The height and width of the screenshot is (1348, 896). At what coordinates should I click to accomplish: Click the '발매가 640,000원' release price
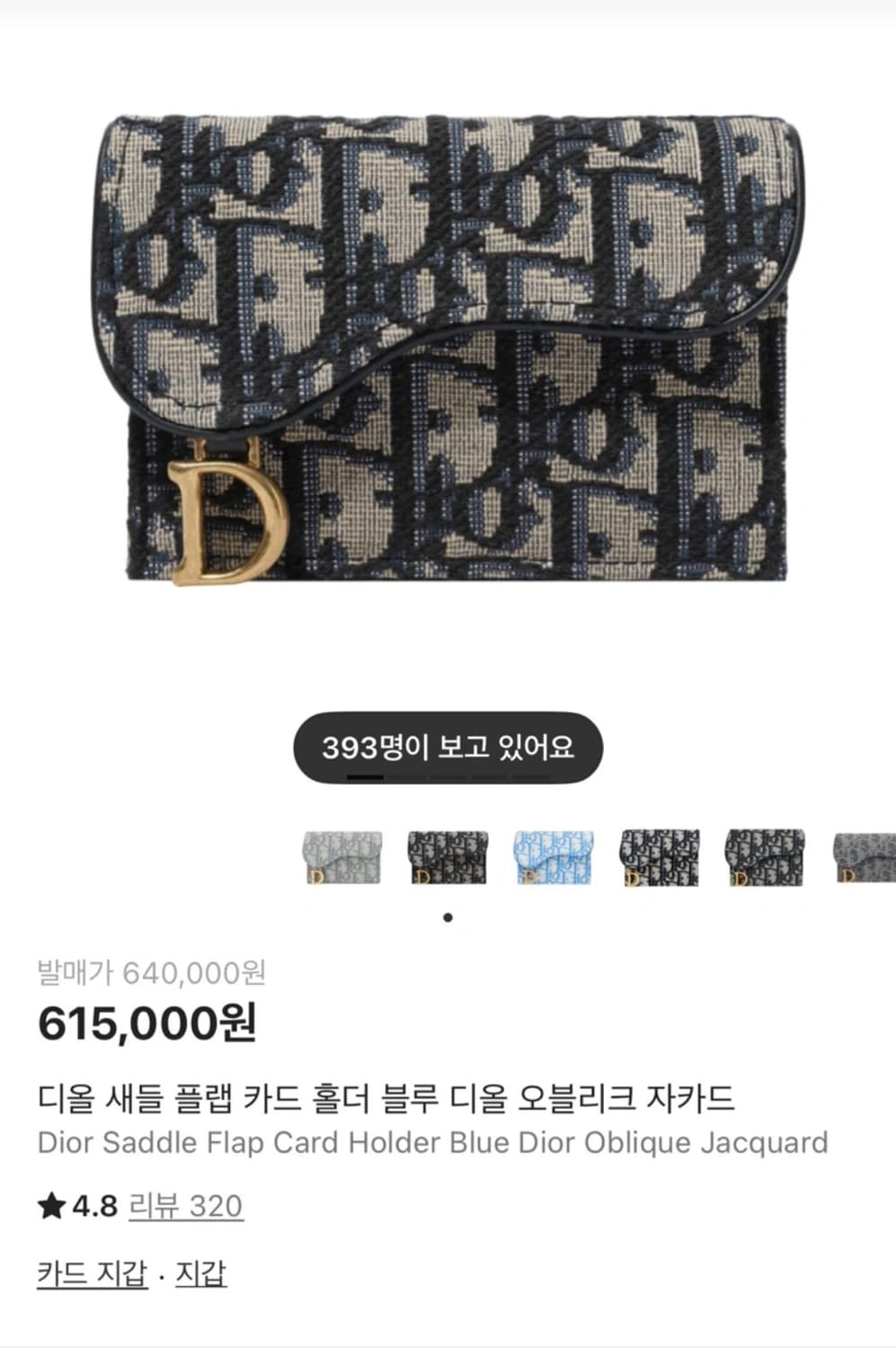(155, 971)
